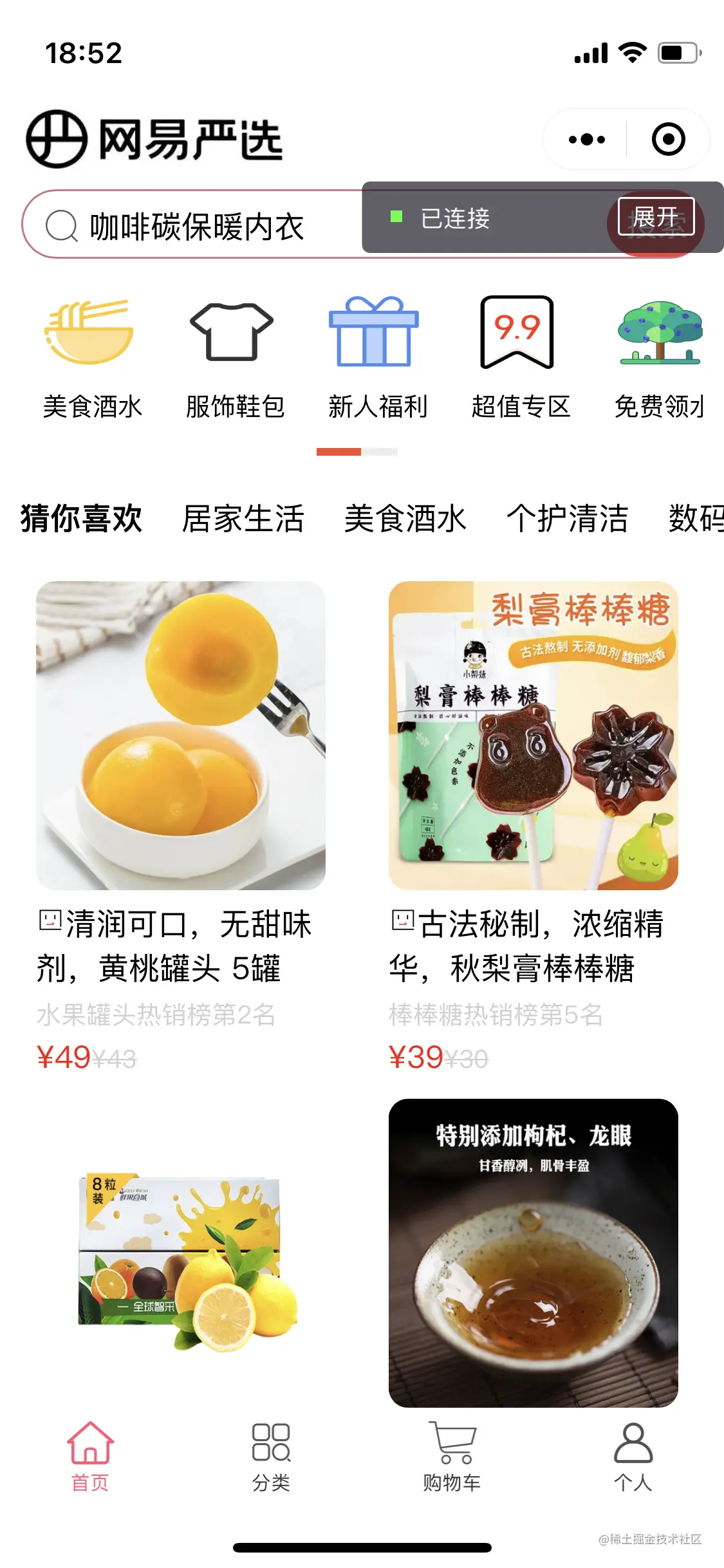Expand the 已连接 debug panel with 展开
Image resolution: width=724 pixels, height=1568 pixels.
point(655,218)
